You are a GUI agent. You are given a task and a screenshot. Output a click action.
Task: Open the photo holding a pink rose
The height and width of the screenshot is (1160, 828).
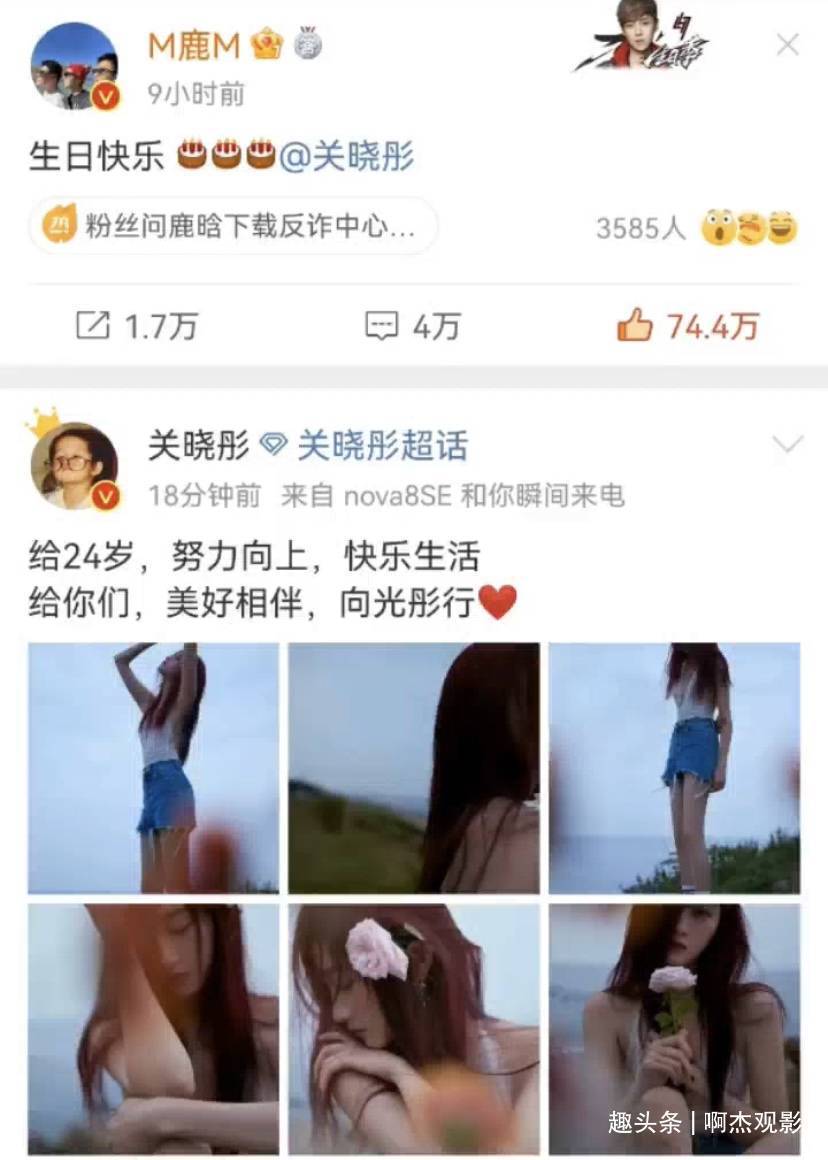(674, 1028)
